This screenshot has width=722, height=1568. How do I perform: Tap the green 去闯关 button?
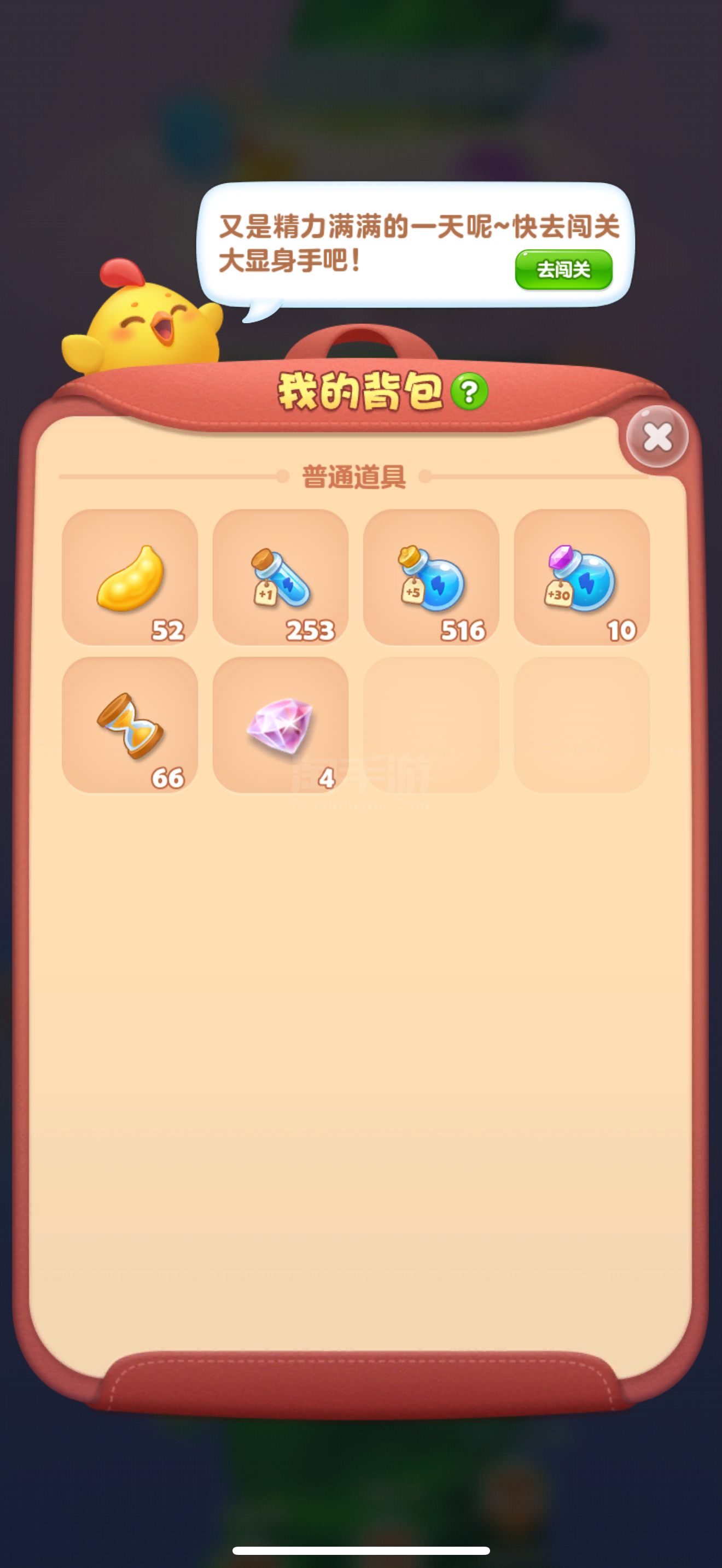coord(563,269)
